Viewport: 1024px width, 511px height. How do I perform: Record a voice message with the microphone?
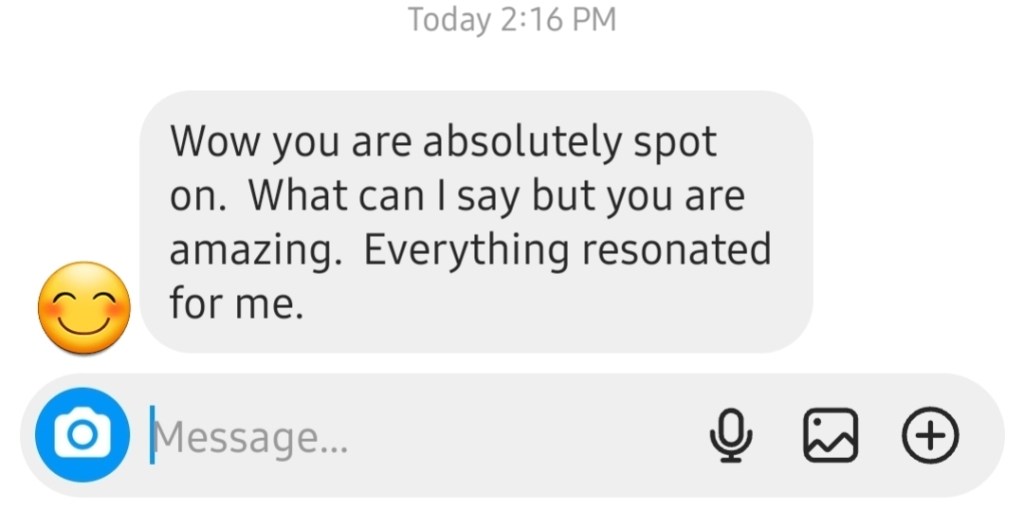click(732, 436)
